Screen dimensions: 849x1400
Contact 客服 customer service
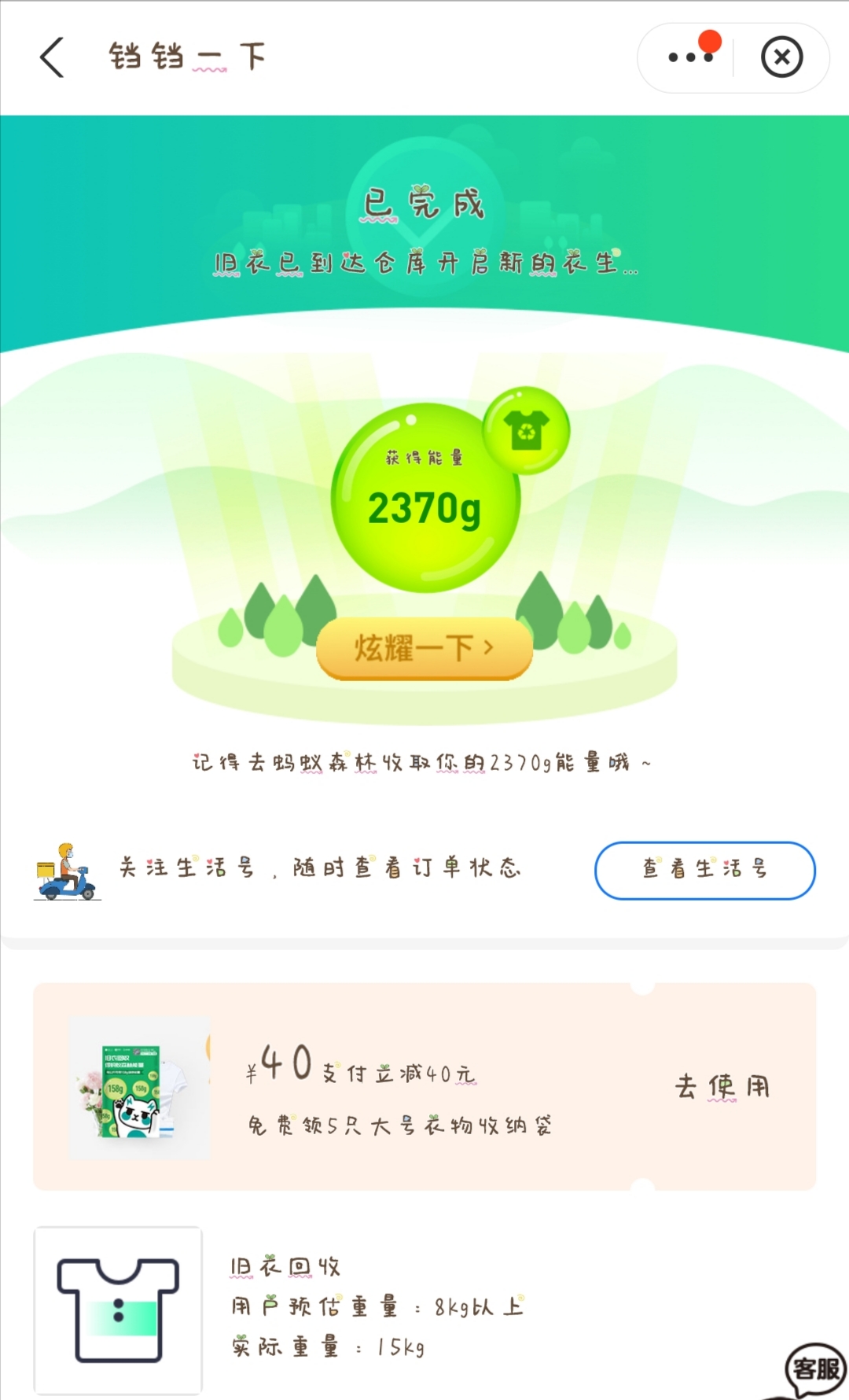pos(815,1369)
